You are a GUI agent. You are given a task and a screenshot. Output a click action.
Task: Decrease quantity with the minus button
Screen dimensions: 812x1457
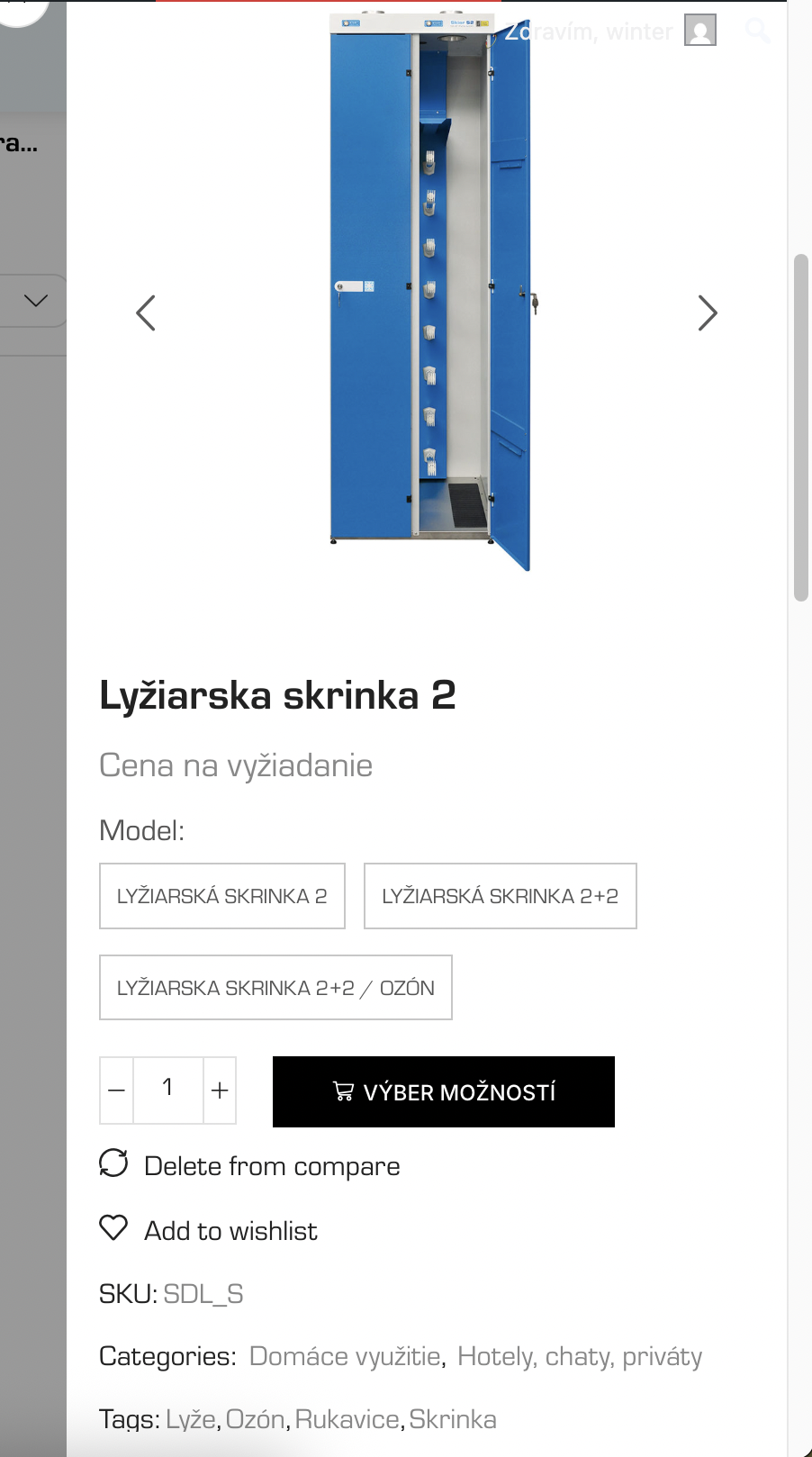tap(117, 1090)
